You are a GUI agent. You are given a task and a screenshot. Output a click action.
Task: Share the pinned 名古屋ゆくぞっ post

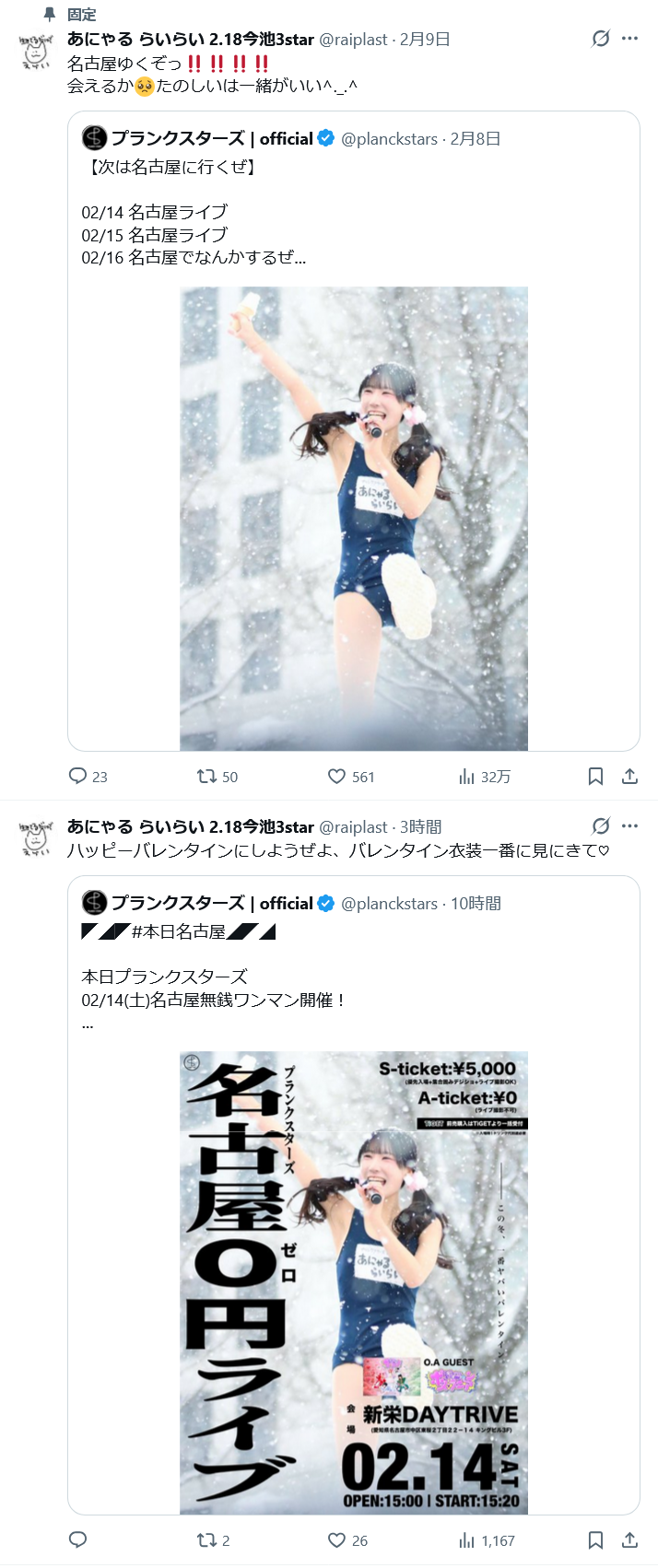(629, 777)
